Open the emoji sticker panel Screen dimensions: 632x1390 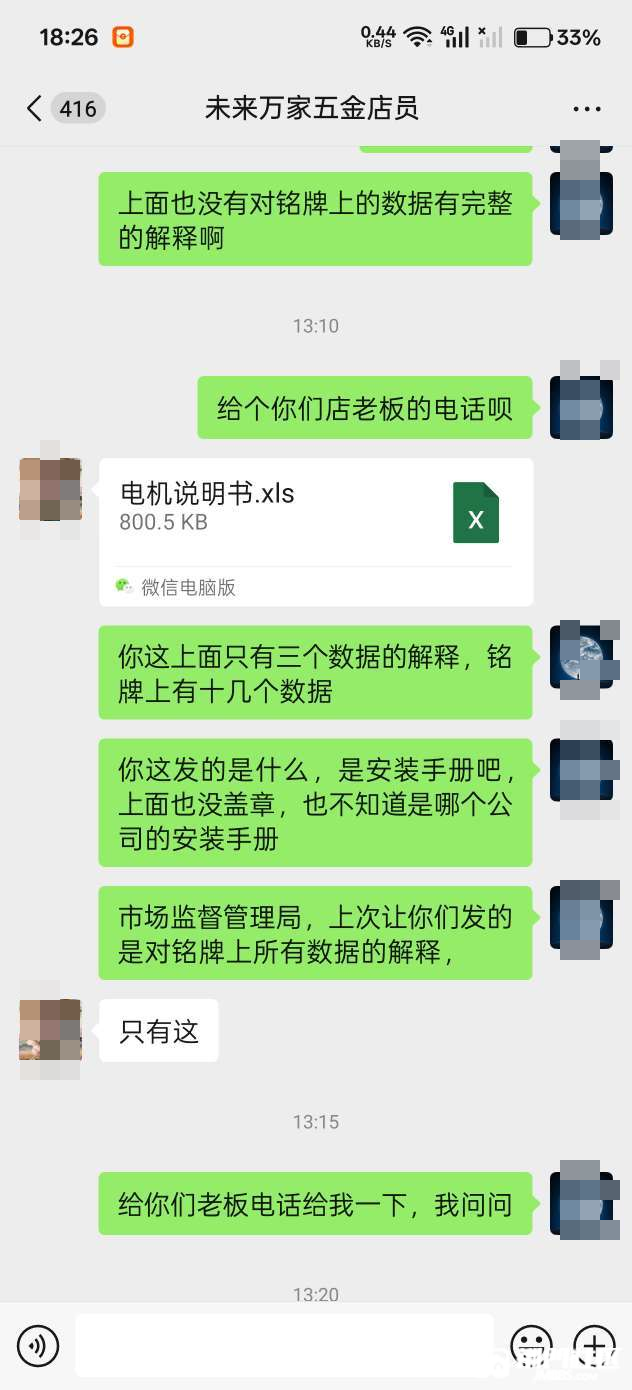point(531,1345)
